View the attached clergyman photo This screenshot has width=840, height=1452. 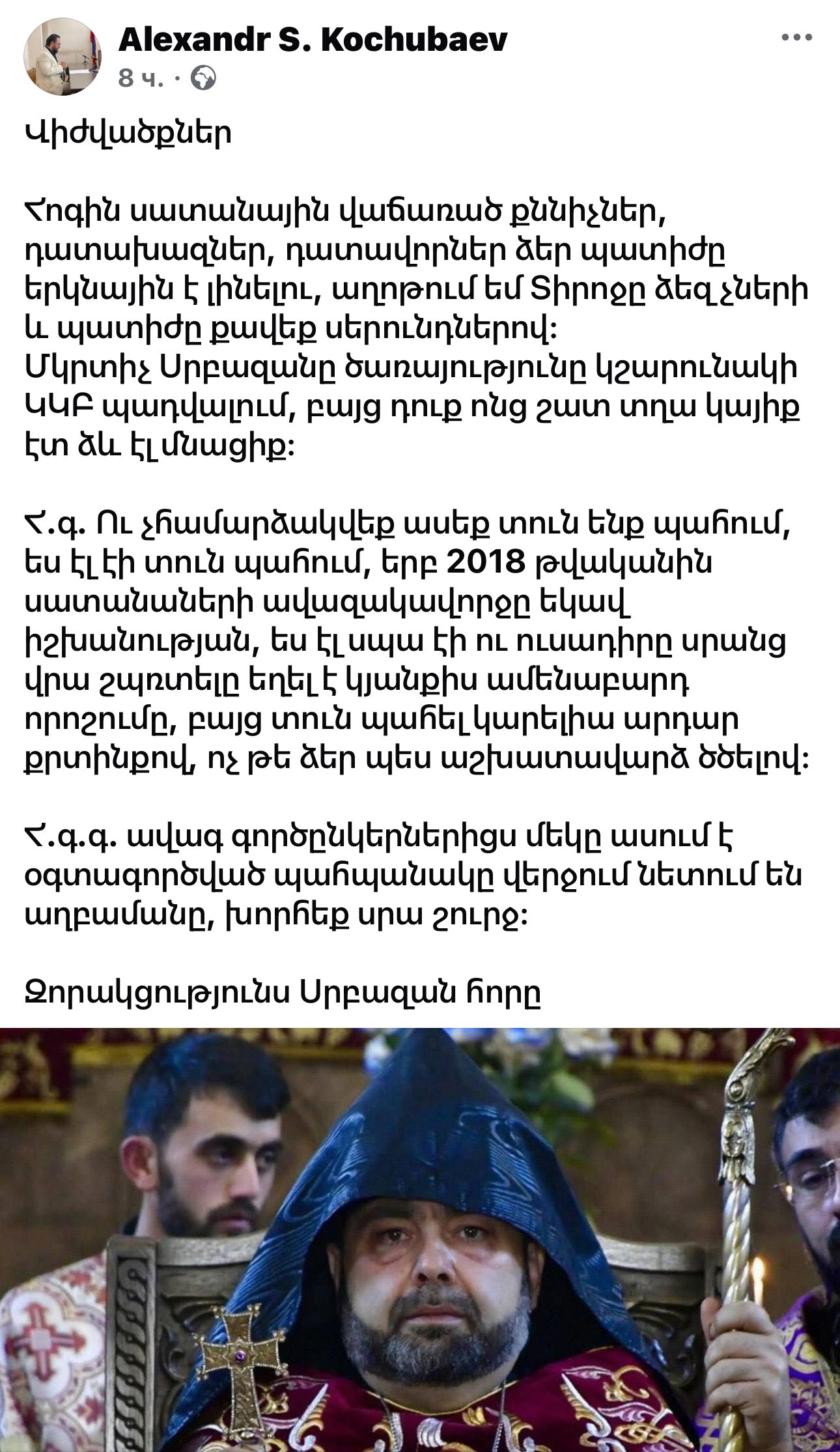[x=420, y=1239]
